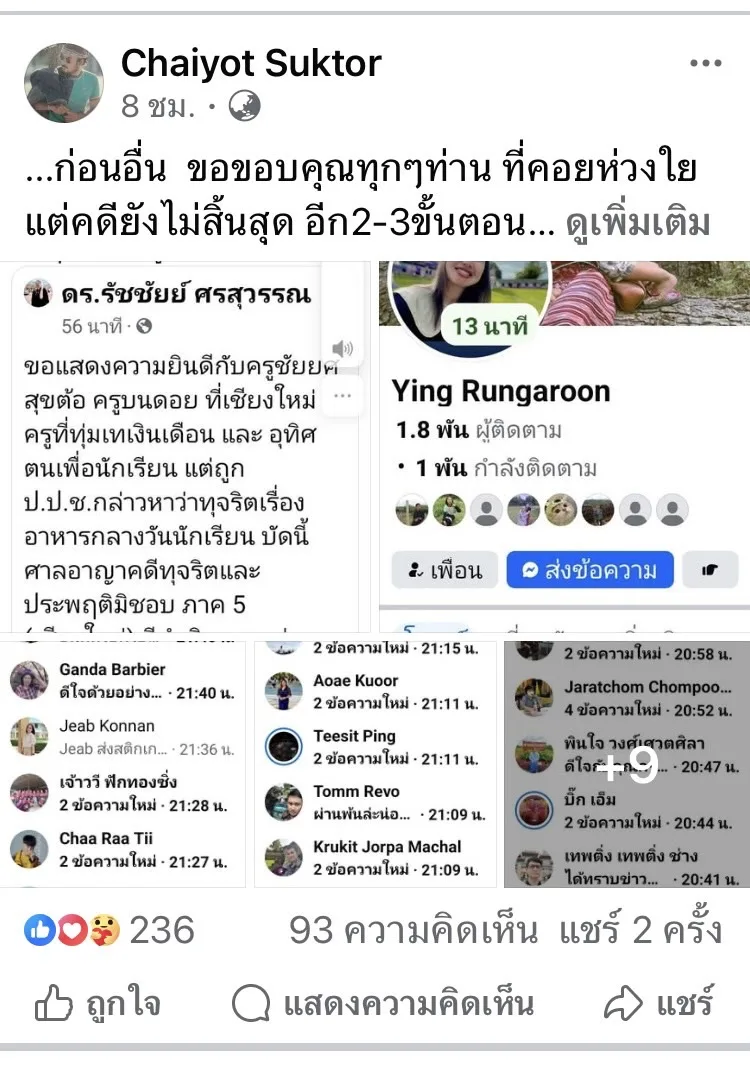Visit the Chaiyot Suktor profile name link
Image resolution: width=750 pixels, height=1072 pixels.
click(251, 64)
